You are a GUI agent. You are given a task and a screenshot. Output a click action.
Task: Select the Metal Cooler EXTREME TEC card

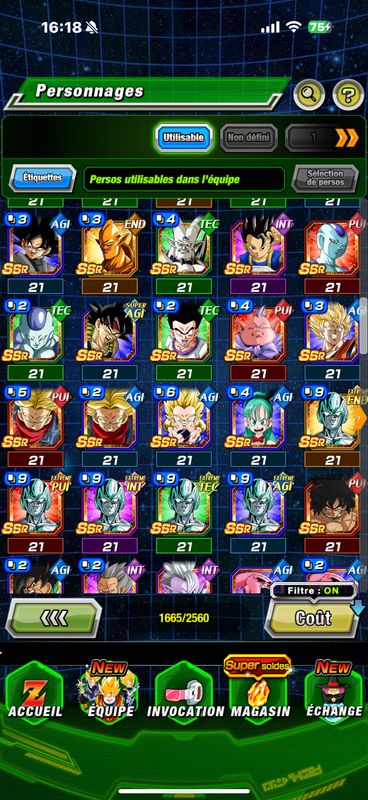(x=185, y=505)
